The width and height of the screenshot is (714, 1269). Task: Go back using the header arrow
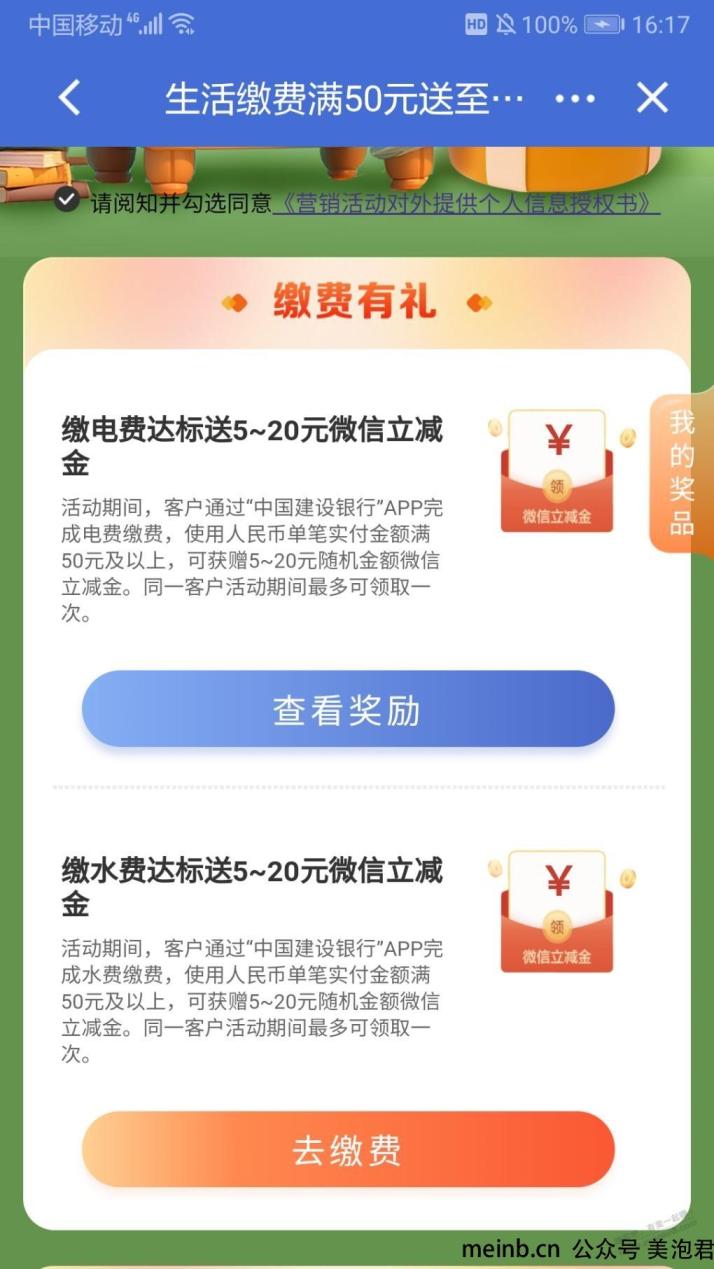pyautogui.click(x=69, y=98)
